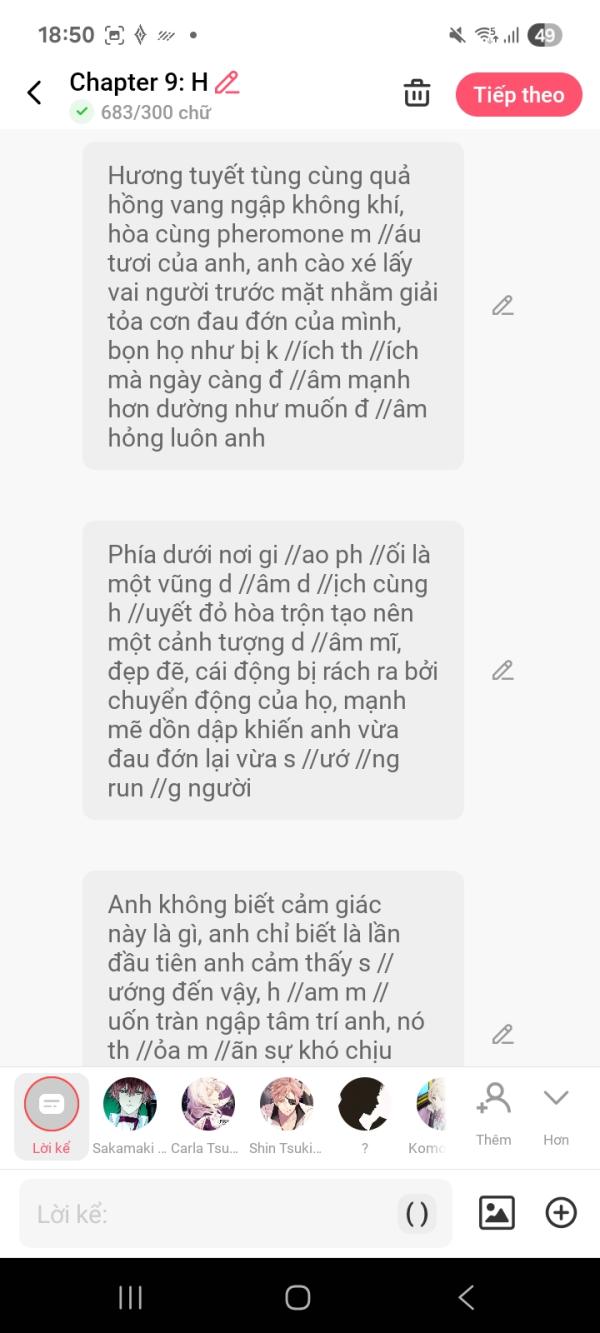Select the Lời kể narrator option
Screen dimensions: 600x1333
51,1116
